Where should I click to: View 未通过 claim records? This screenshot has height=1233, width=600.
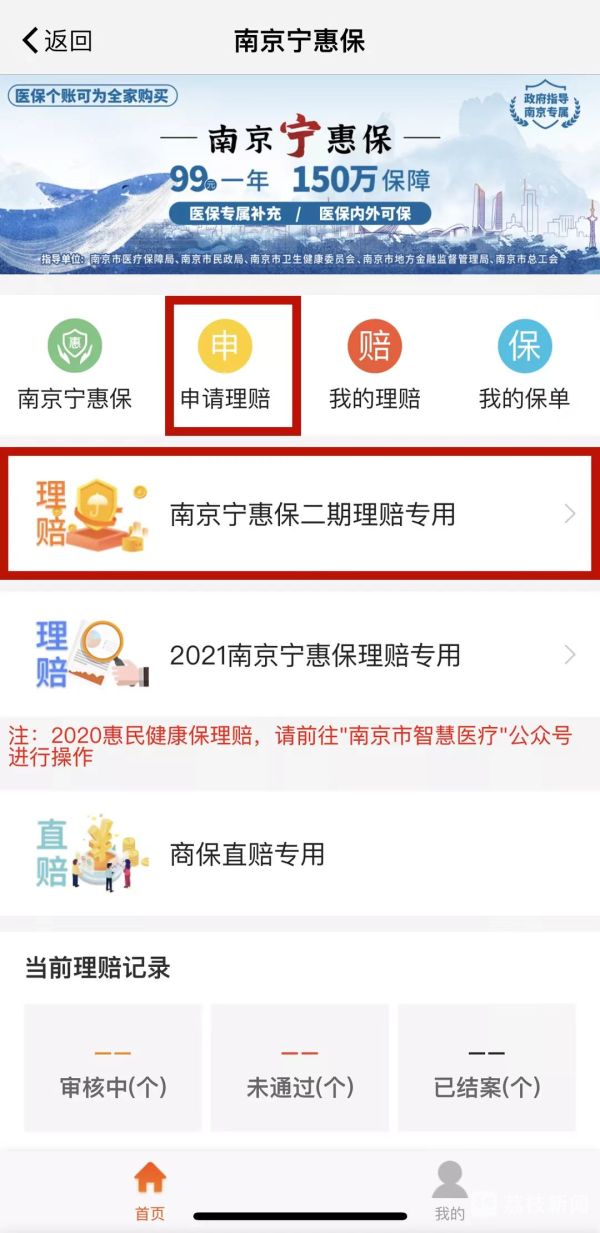coord(299,1068)
